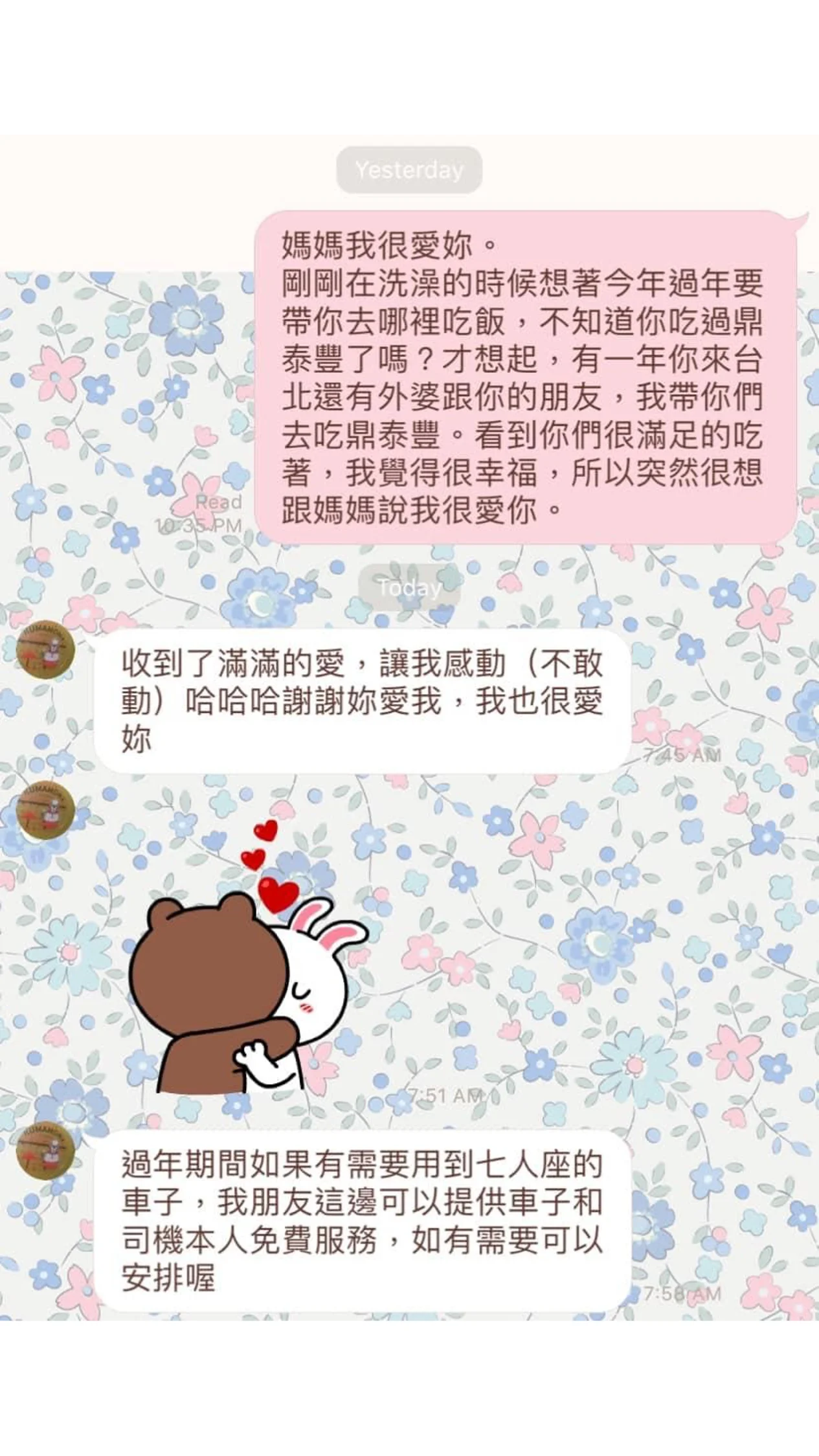Open sender's avatar beside 收到了滿滿的愛 message
Screen dimensions: 819x1456
45,649
